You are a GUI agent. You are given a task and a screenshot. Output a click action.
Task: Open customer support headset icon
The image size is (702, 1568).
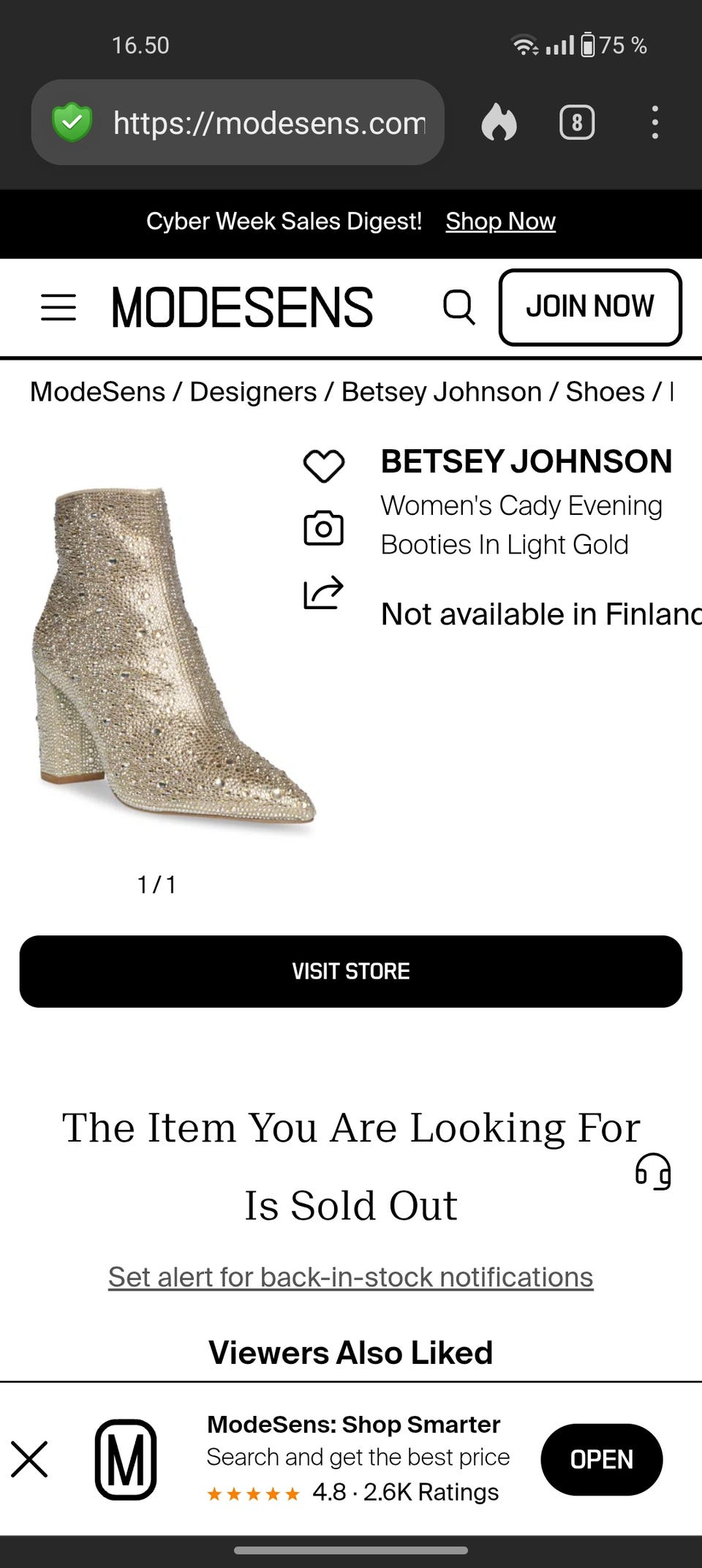coord(653,1172)
